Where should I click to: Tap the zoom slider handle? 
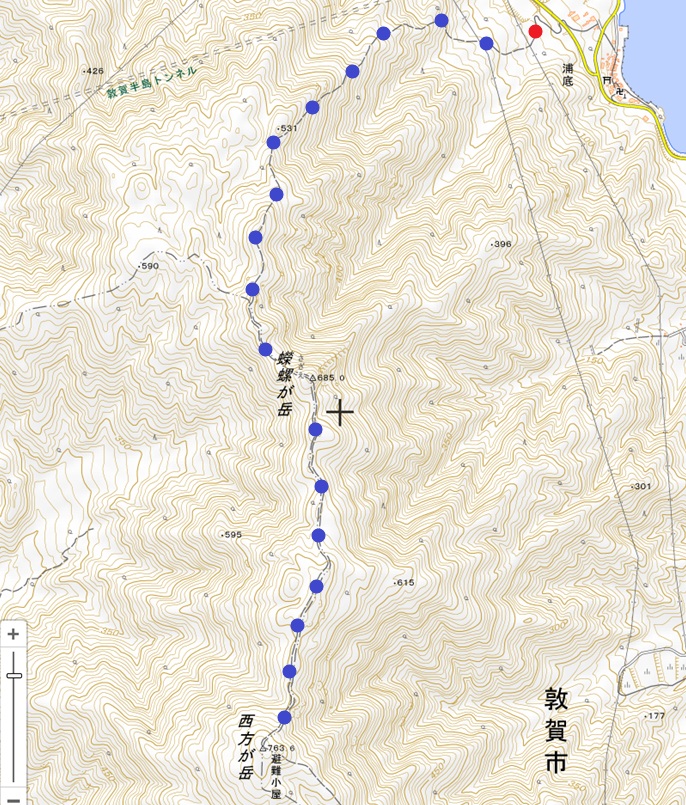click(x=14, y=676)
